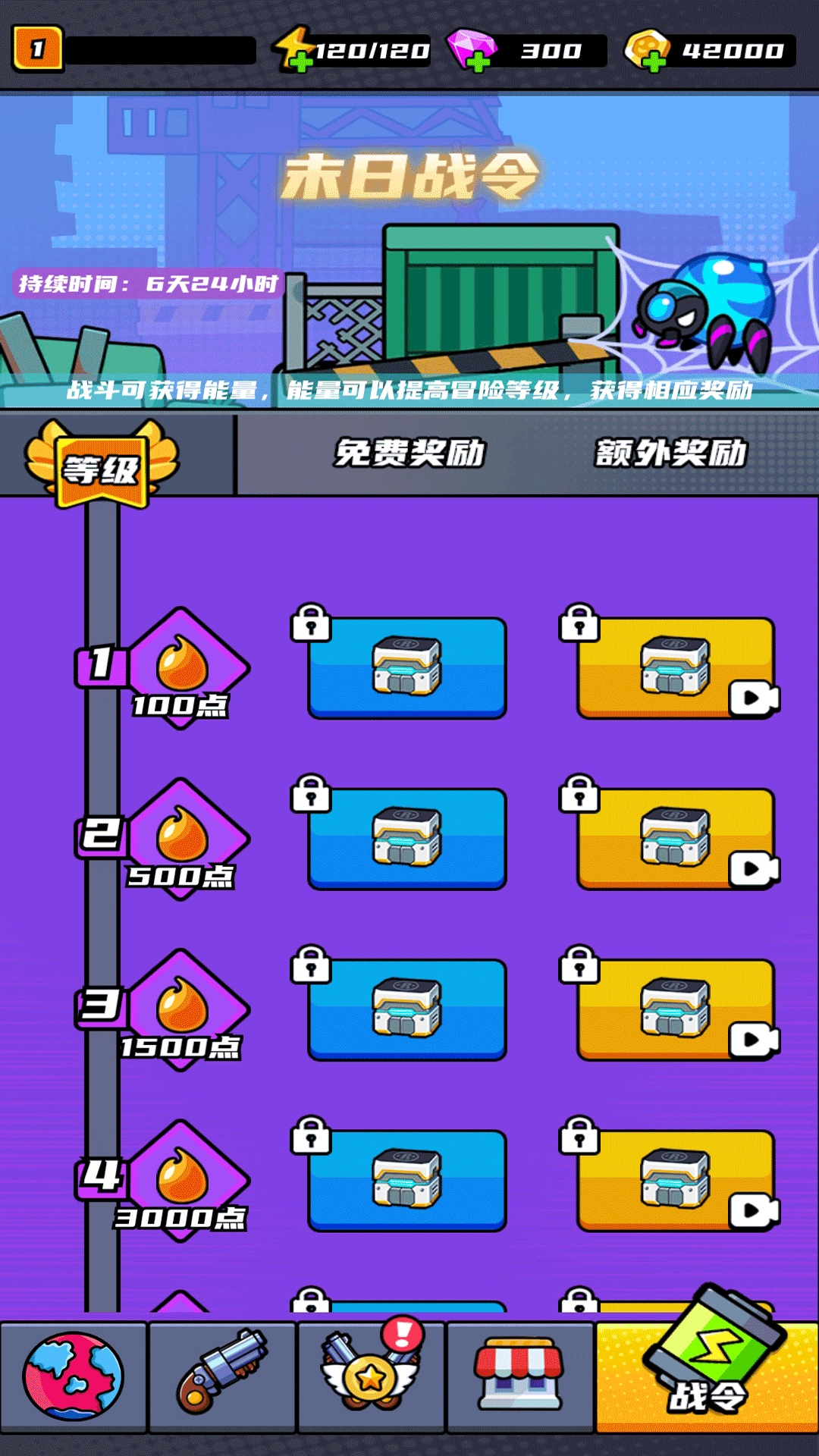
Task: Switch to the world globe tab
Action: [x=73, y=1376]
